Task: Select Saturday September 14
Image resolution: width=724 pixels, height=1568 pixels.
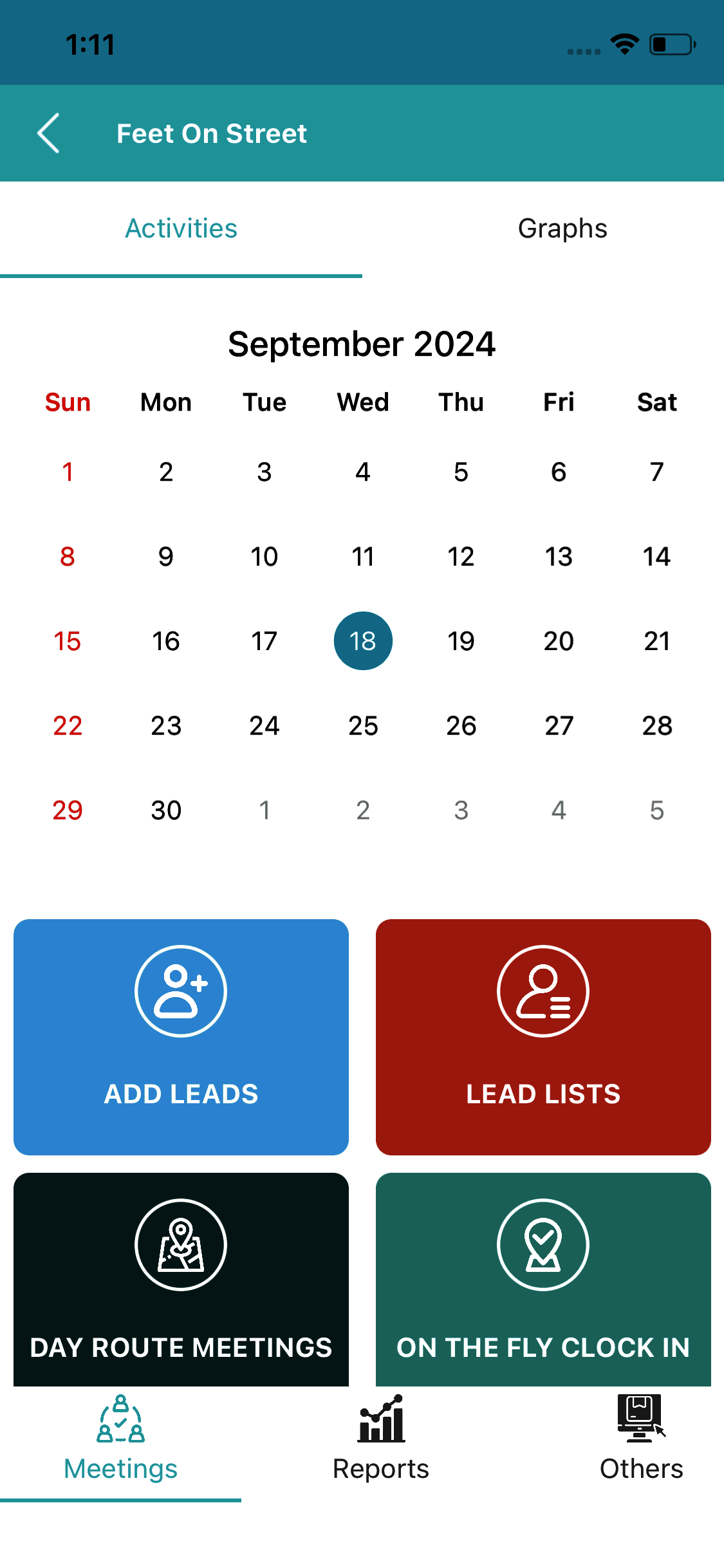Action: pyautogui.click(x=656, y=557)
